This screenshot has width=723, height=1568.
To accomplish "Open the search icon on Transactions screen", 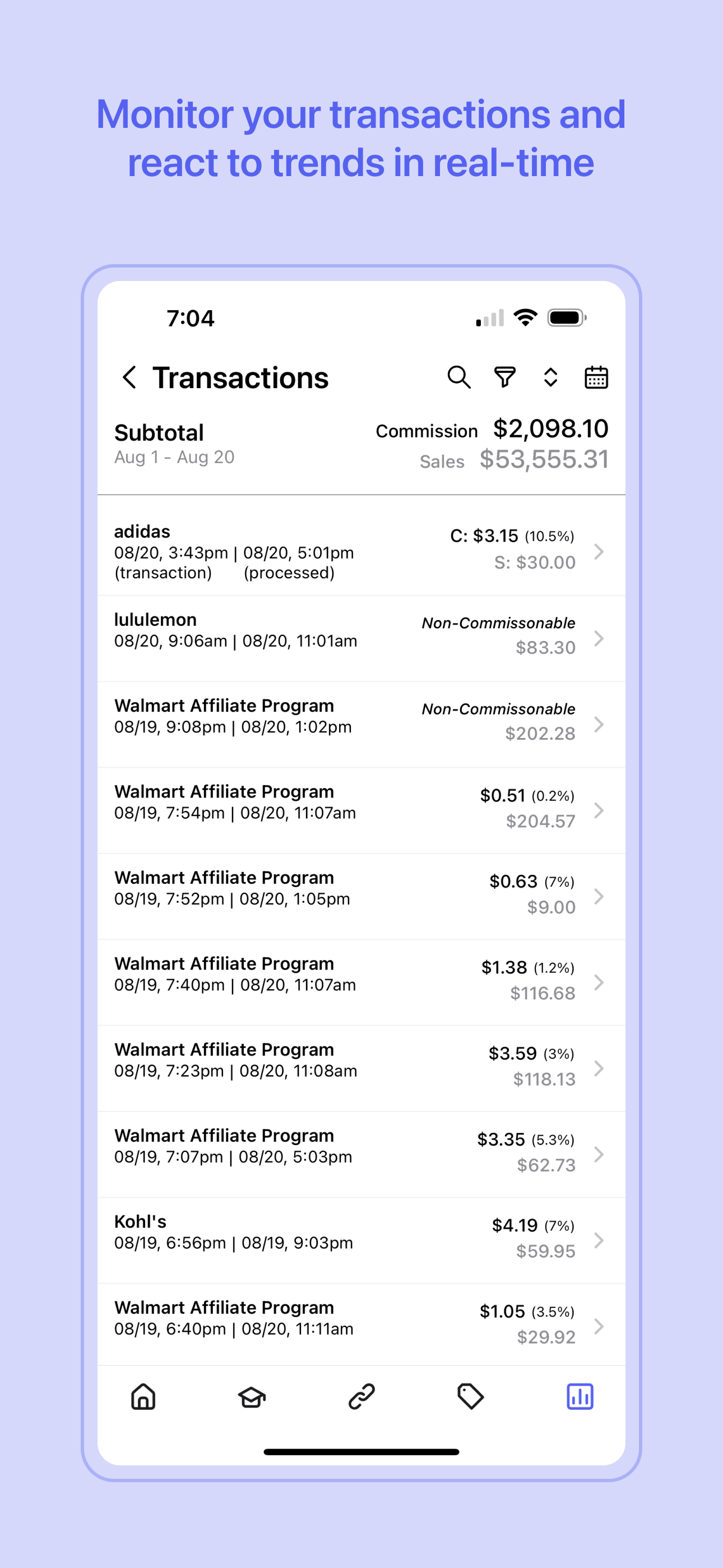I will click(458, 377).
